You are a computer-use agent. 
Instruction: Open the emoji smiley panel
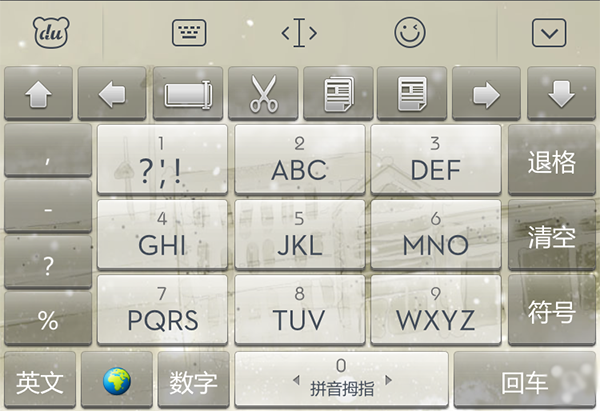tap(409, 33)
